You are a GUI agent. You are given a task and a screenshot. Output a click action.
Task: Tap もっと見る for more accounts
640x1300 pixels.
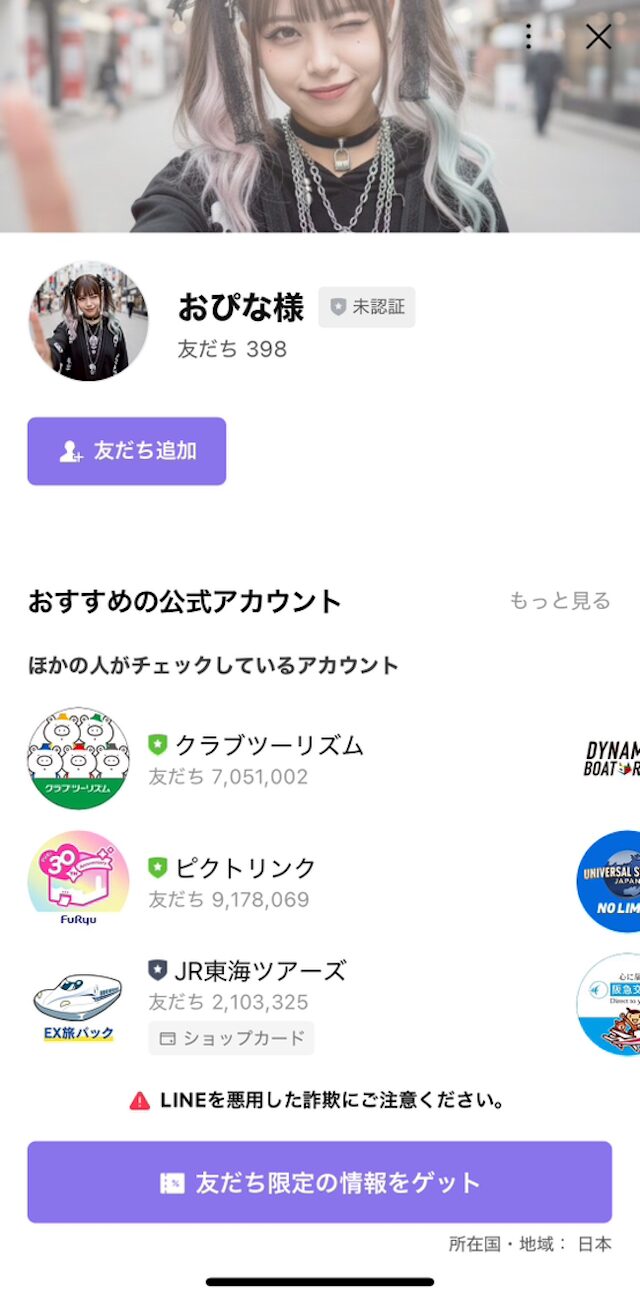point(560,601)
